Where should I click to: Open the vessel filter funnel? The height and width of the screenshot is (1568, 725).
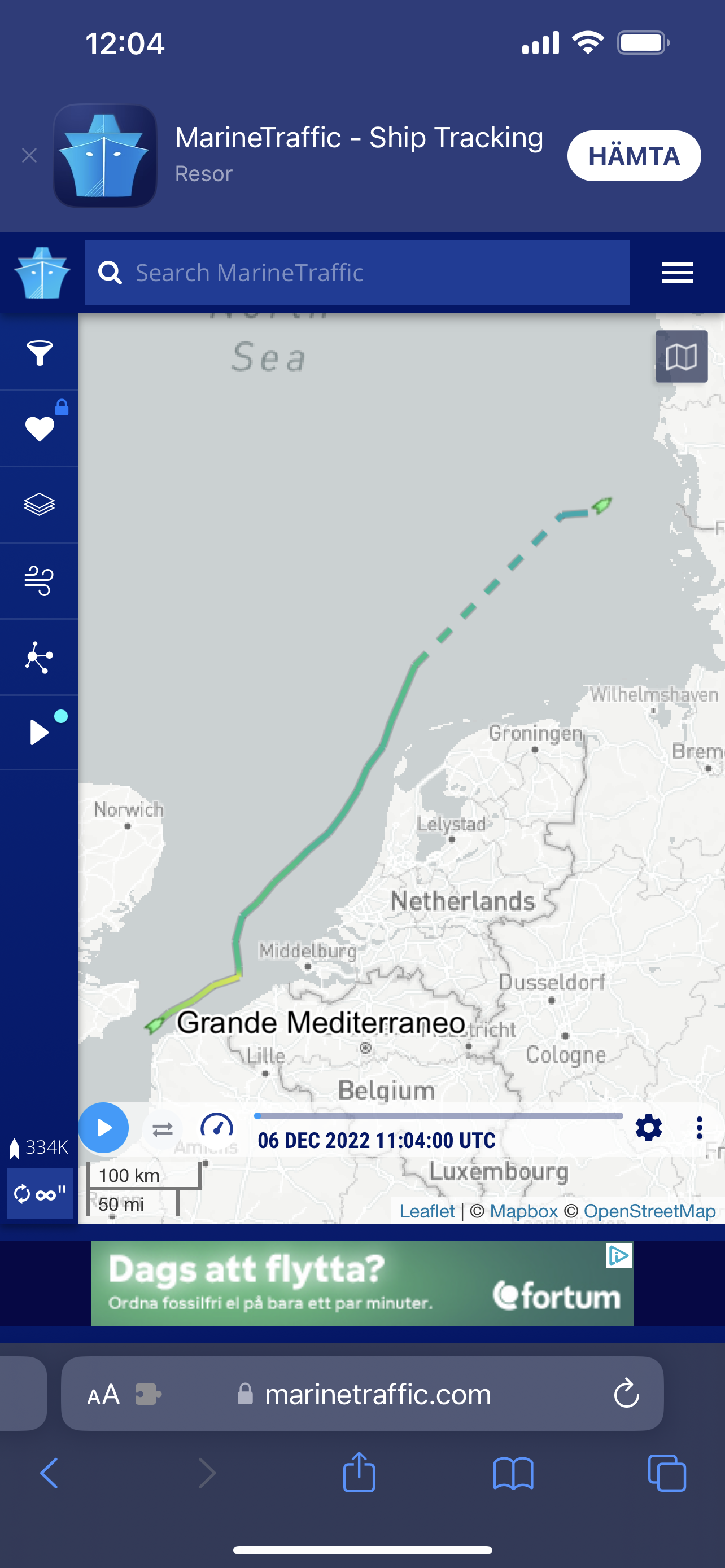(39, 352)
